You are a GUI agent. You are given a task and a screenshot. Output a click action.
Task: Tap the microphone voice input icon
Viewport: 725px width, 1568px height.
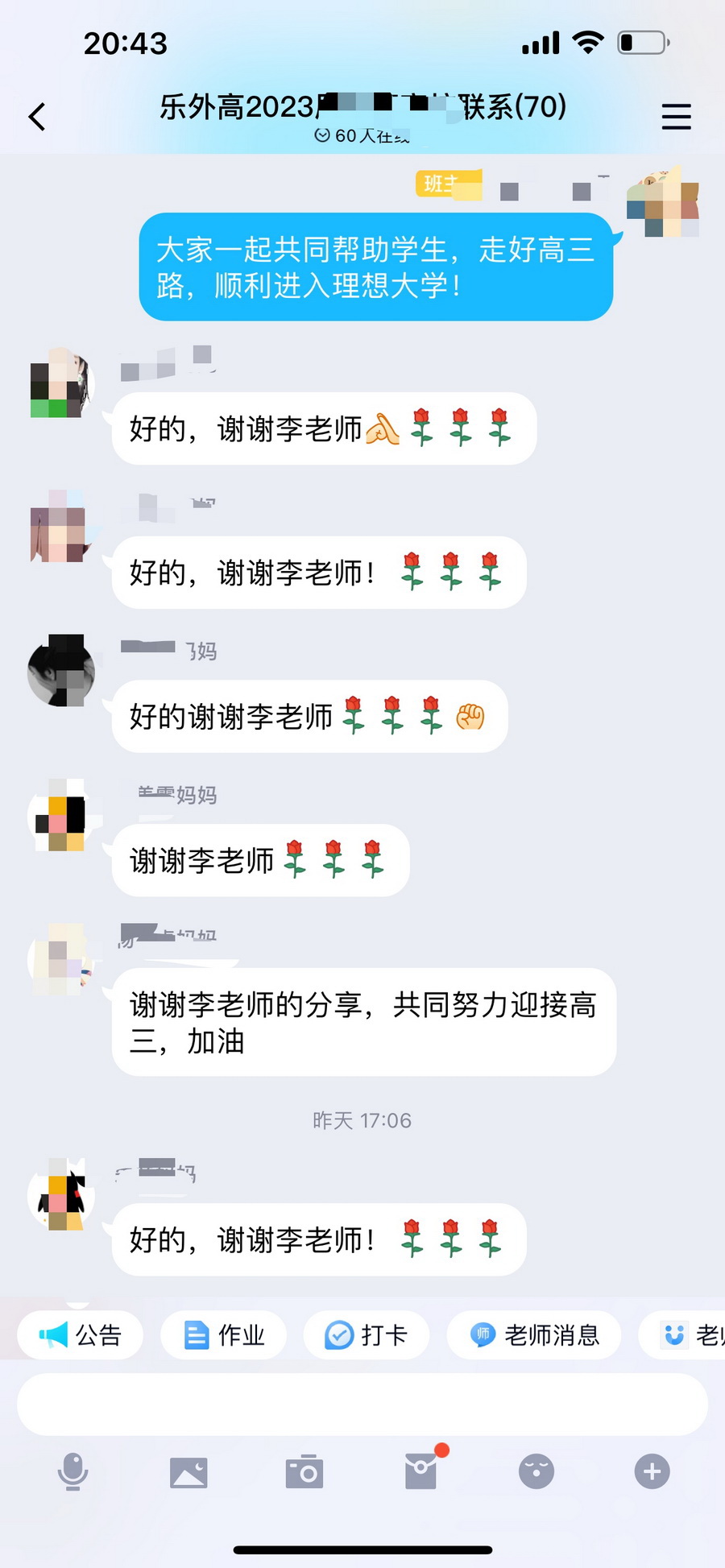click(72, 1472)
